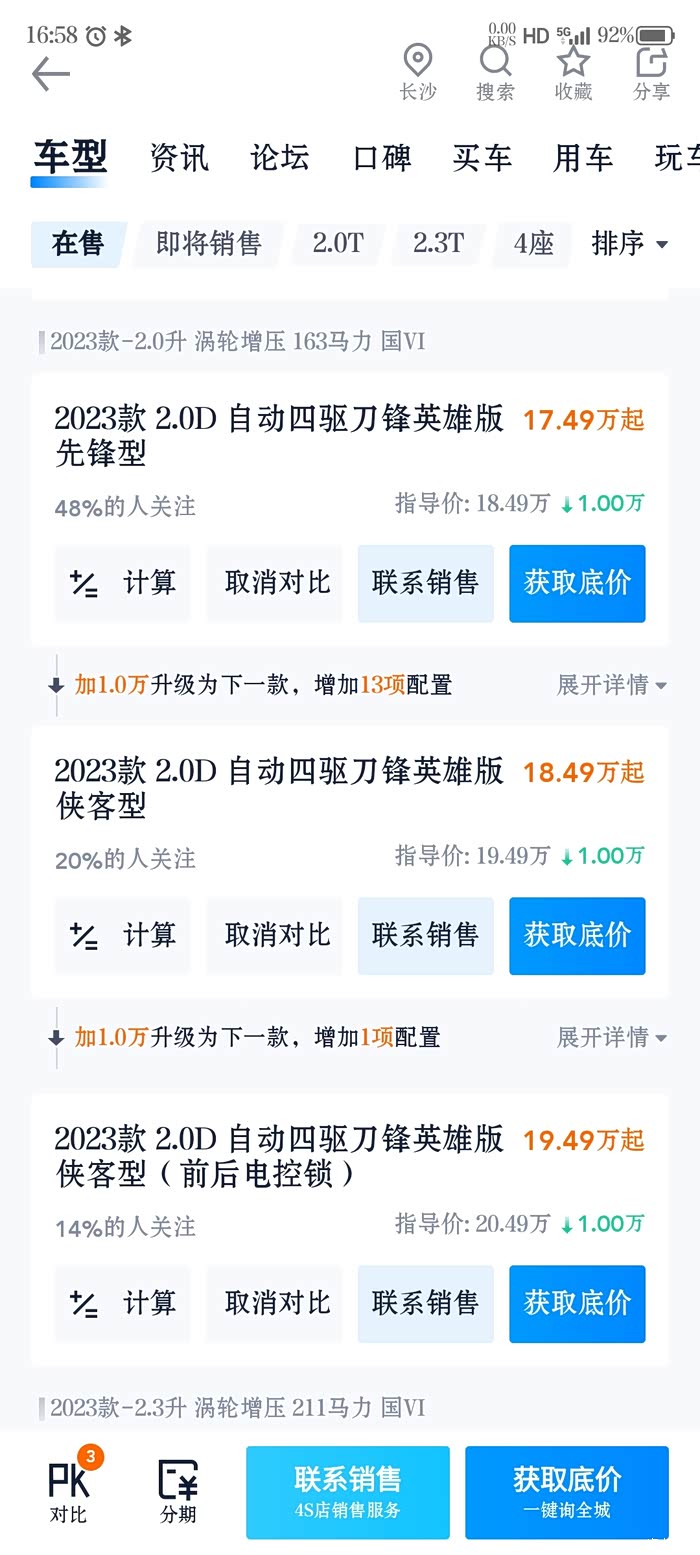Screen dimensions: 700x1555
Task: Switch to the 资讯 tab
Action: pyautogui.click(x=180, y=158)
